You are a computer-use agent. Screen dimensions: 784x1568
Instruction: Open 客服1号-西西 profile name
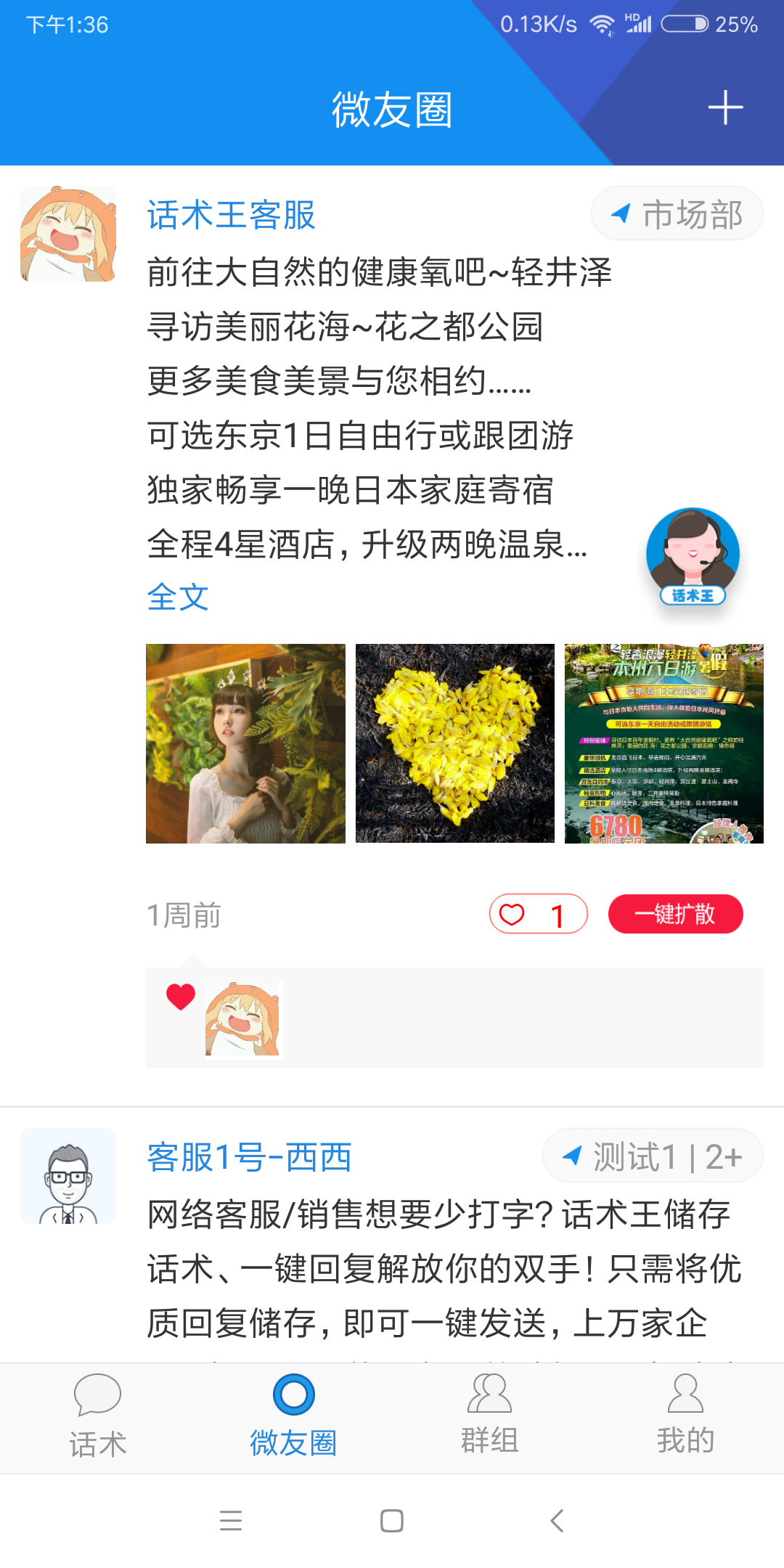pos(249,1157)
